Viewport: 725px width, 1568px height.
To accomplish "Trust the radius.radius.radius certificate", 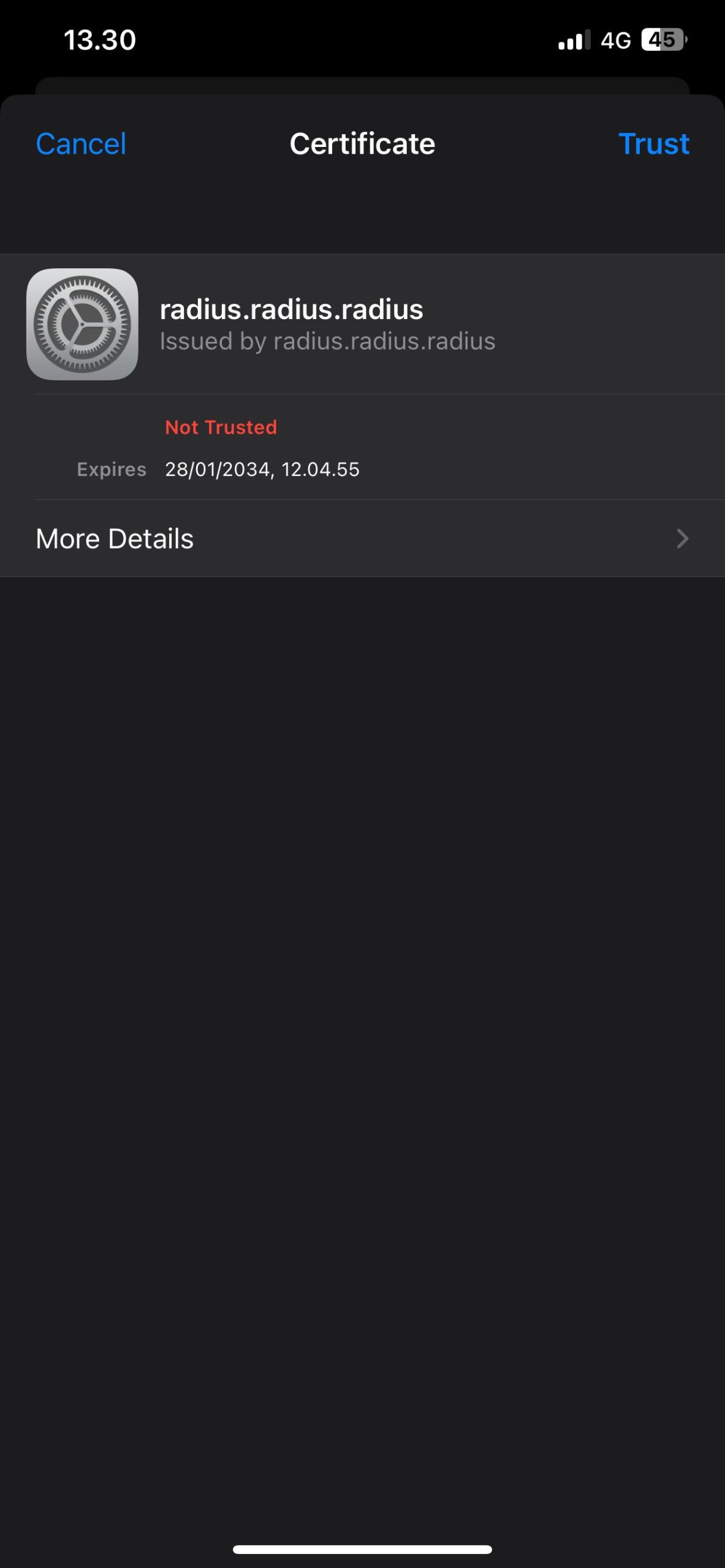I will pos(653,144).
